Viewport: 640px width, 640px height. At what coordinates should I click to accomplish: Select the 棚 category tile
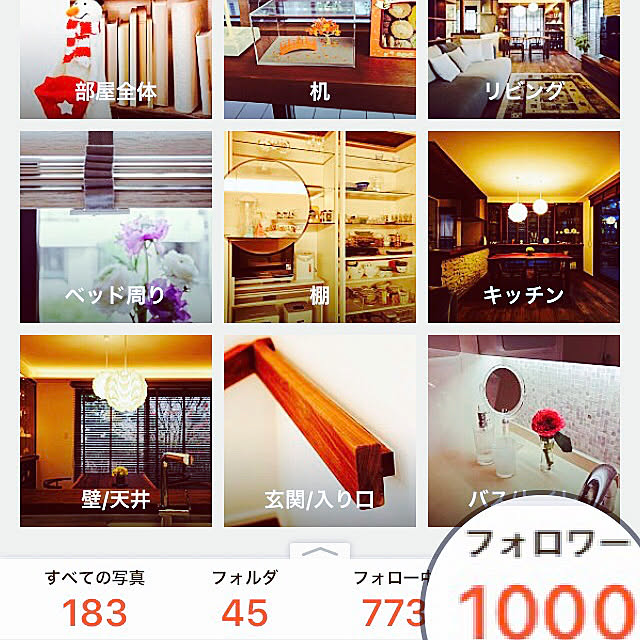click(320, 228)
